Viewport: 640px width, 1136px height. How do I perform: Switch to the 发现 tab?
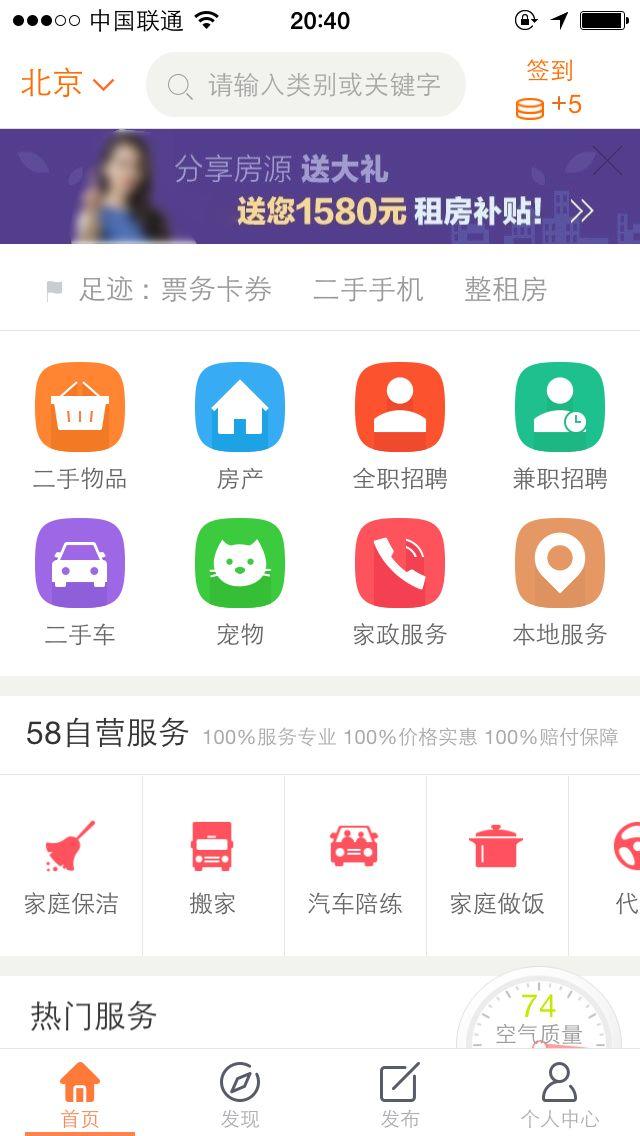(240, 1095)
